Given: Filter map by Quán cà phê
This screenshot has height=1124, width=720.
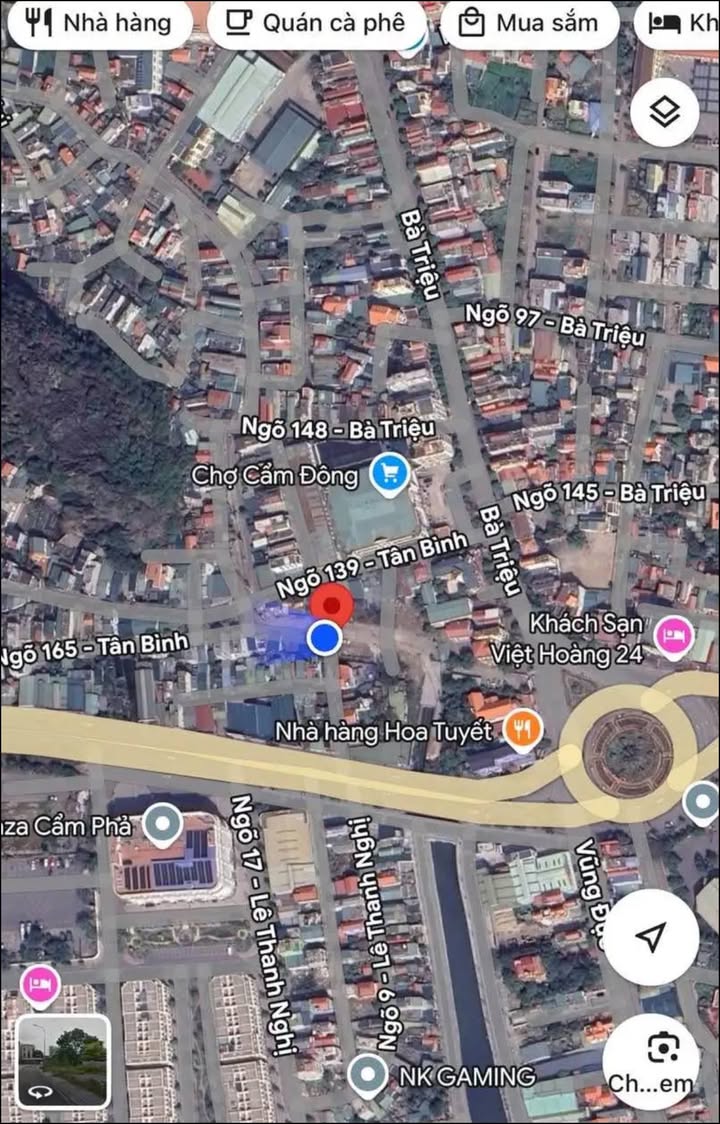Looking at the screenshot, I should [x=315, y=23].
